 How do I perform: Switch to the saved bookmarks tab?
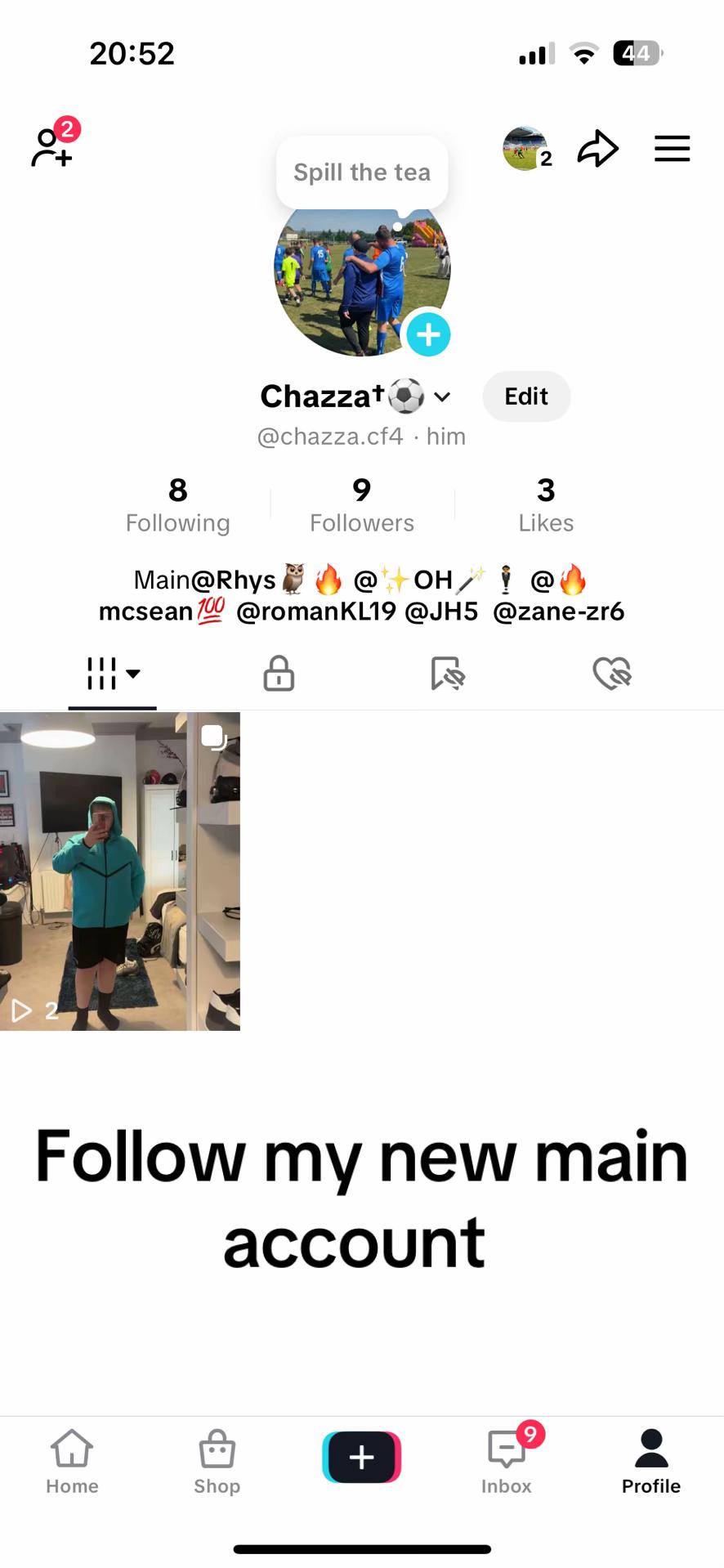pos(447,674)
